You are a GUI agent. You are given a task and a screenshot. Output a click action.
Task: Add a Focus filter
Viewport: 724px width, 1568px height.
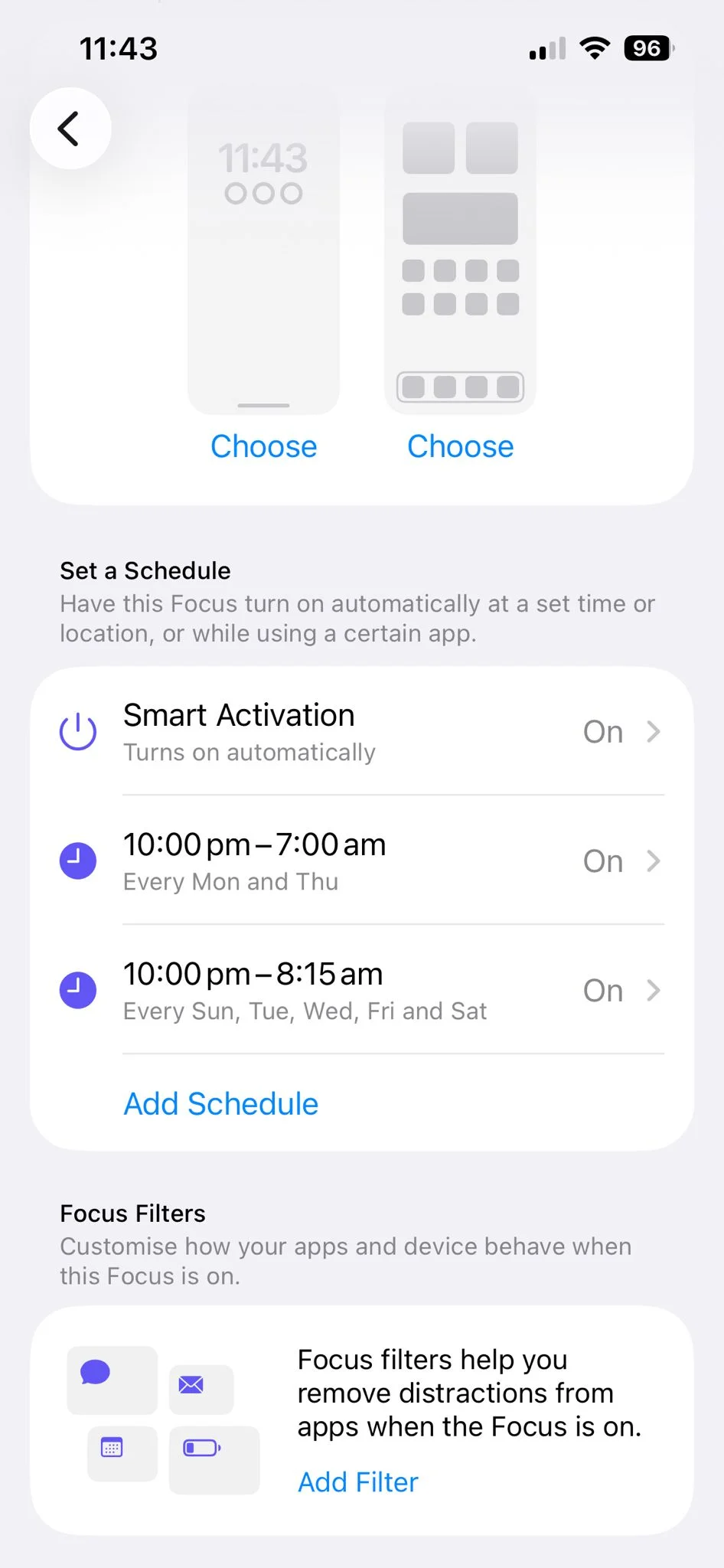click(358, 1482)
